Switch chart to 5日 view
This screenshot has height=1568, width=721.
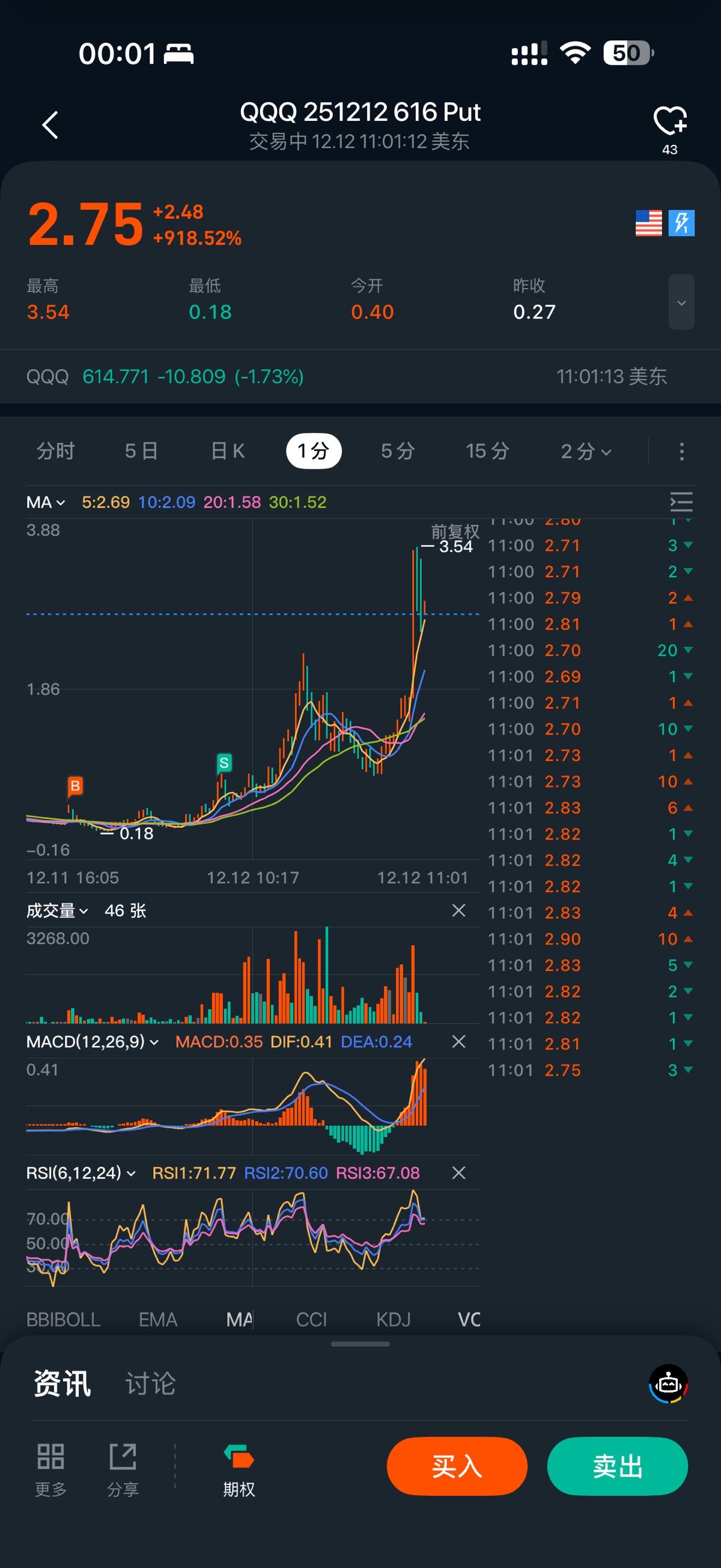click(141, 451)
